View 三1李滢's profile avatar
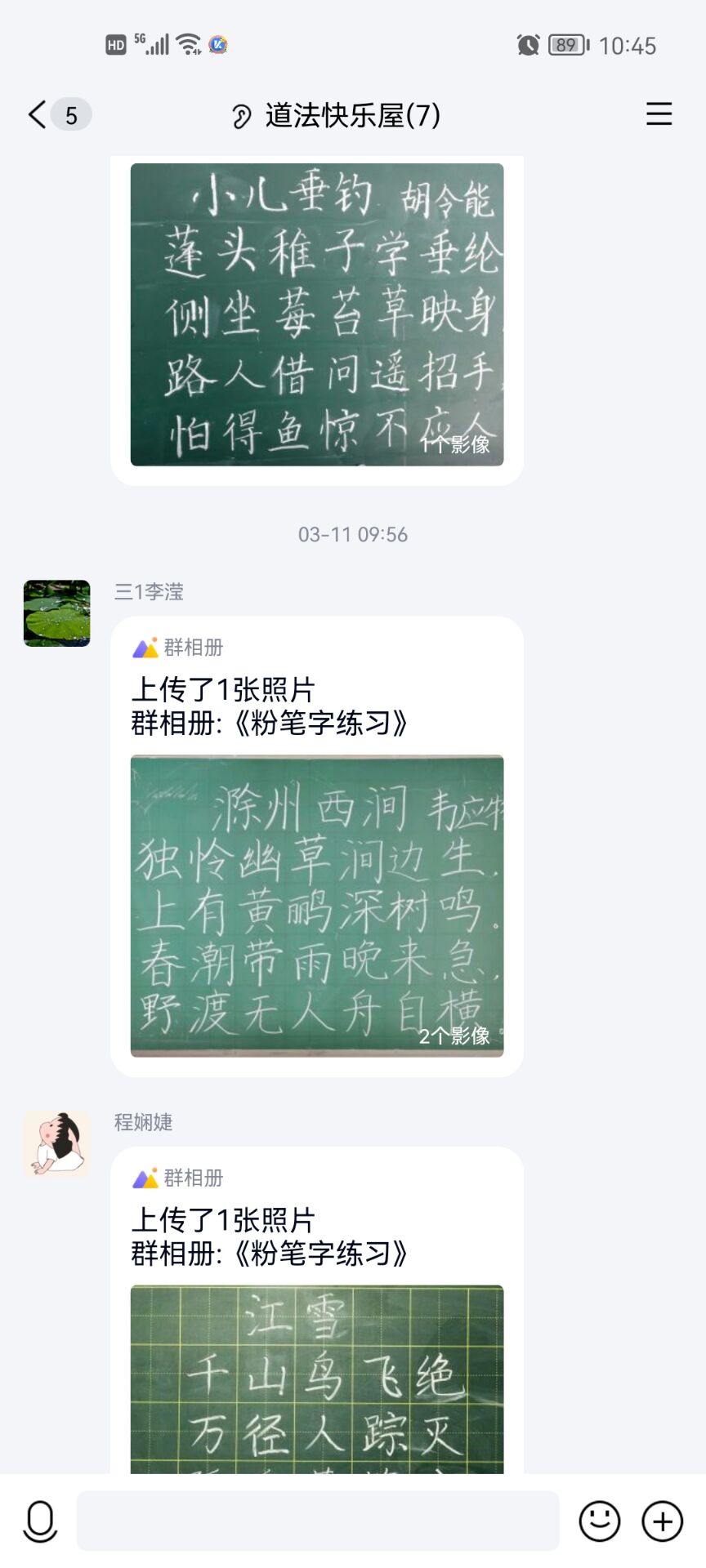 click(x=56, y=613)
